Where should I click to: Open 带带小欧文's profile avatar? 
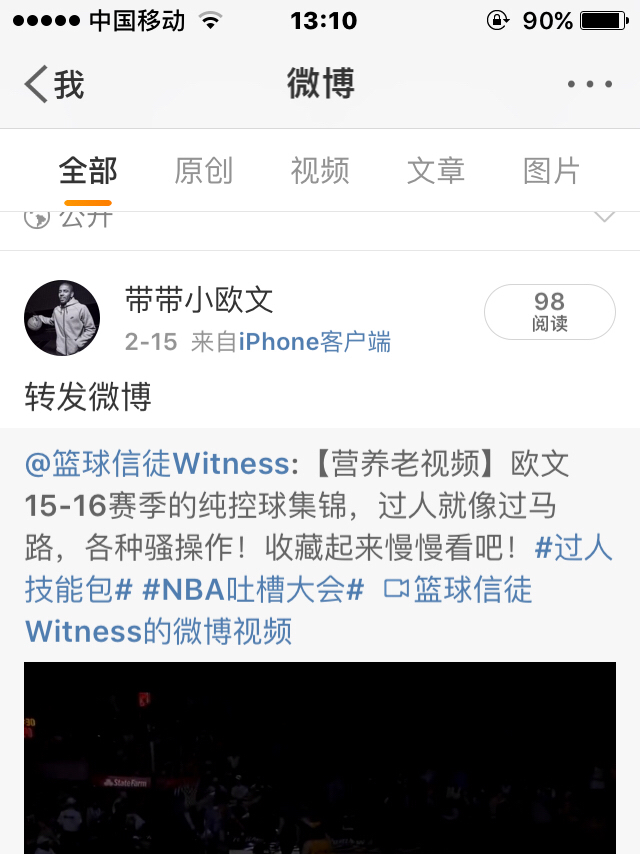point(62,318)
